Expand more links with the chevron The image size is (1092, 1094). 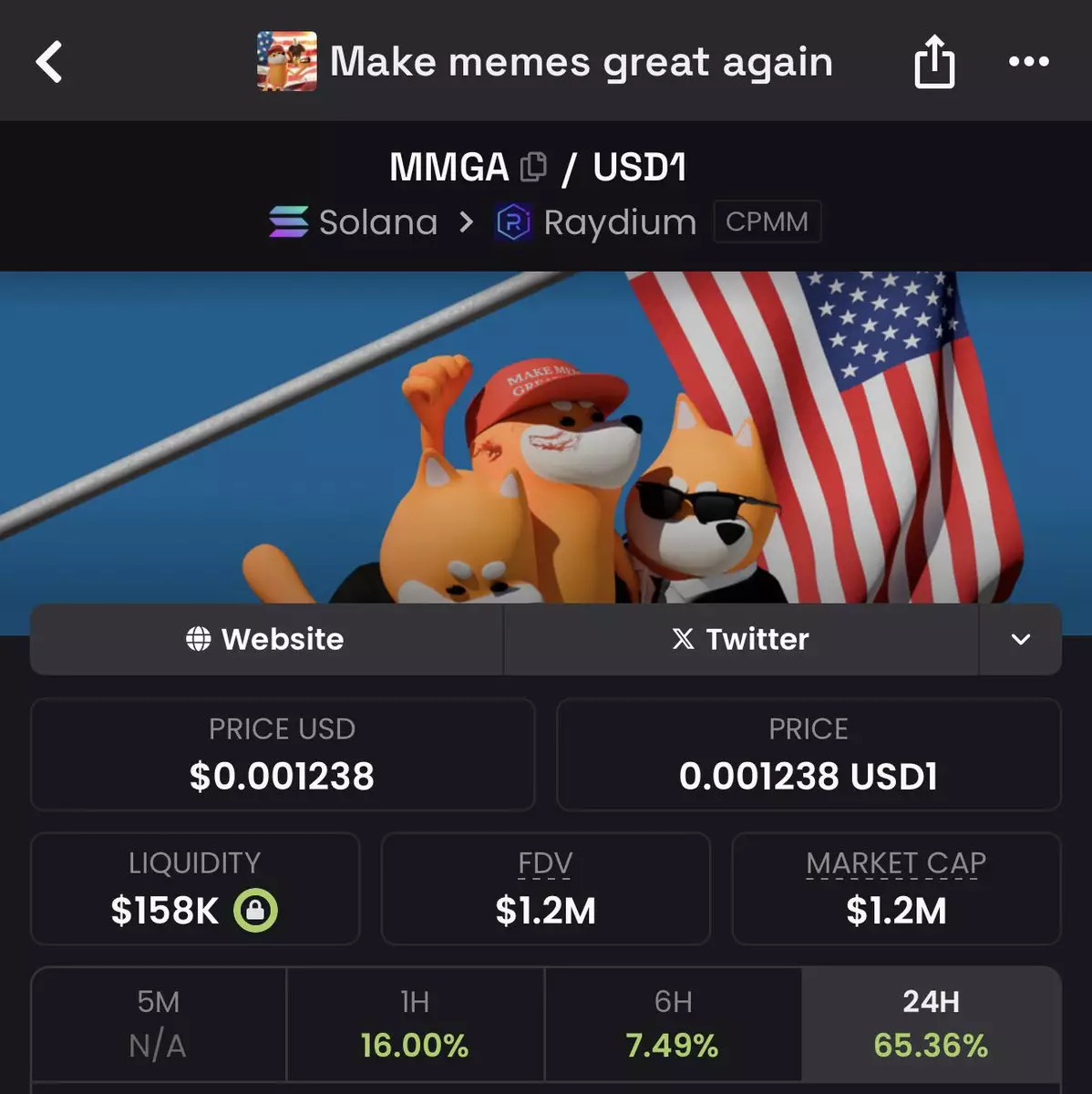[x=1021, y=639]
